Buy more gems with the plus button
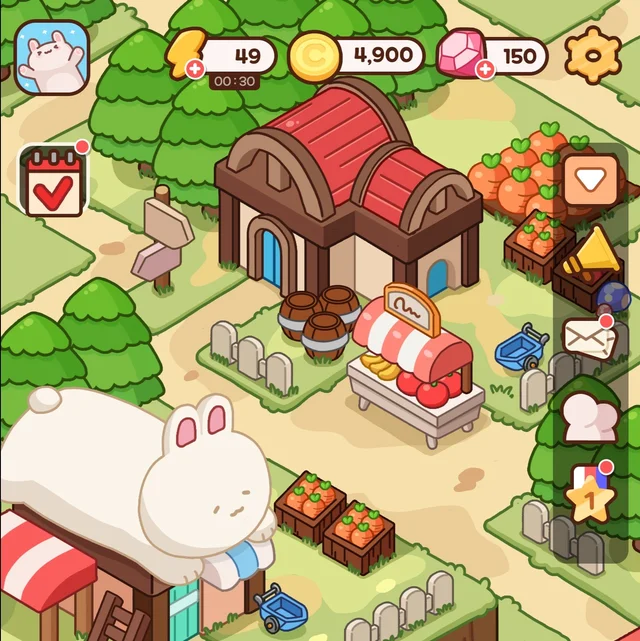The height and width of the screenshot is (641, 640). [x=485, y=69]
